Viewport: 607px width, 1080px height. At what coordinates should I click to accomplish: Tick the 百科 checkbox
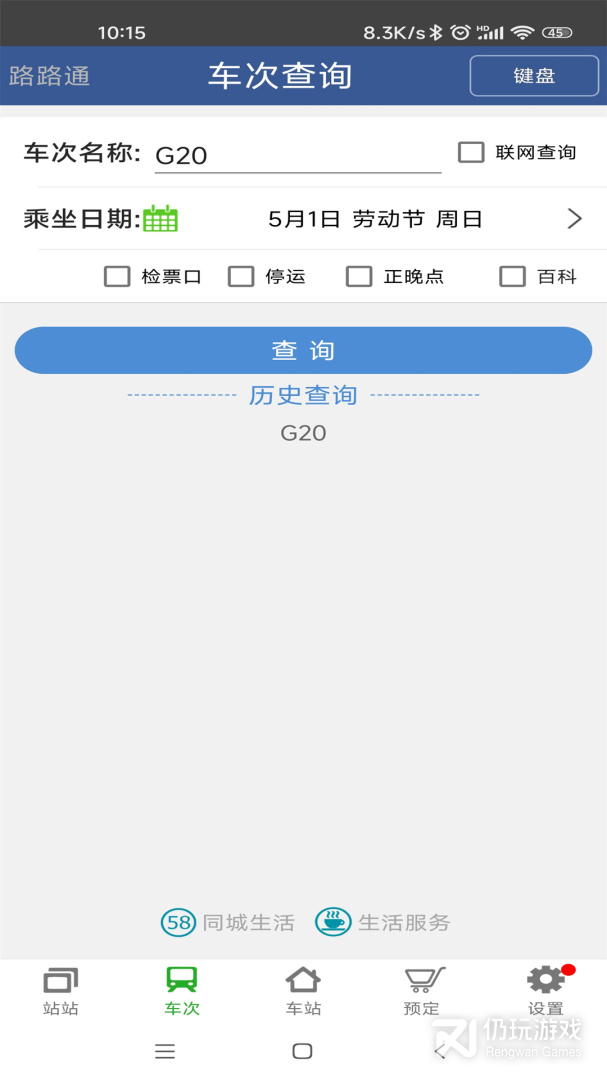[512, 277]
